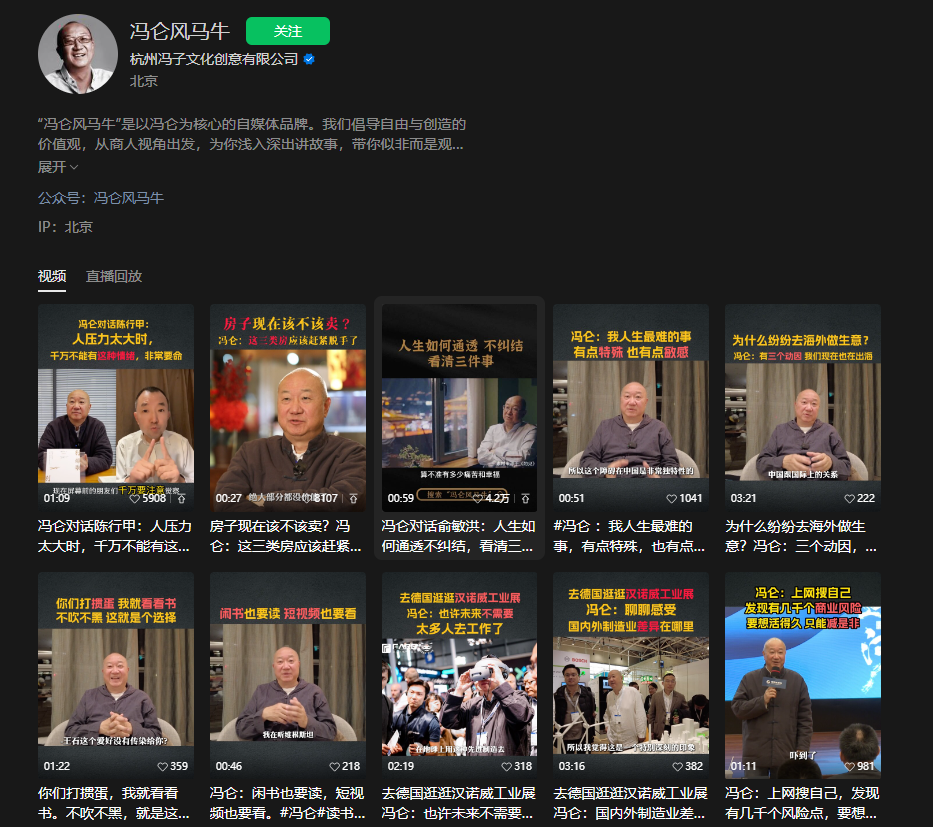Open the 冯仑风马牛 profile avatar
This screenshot has height=827, width=933.
[78, 54]
